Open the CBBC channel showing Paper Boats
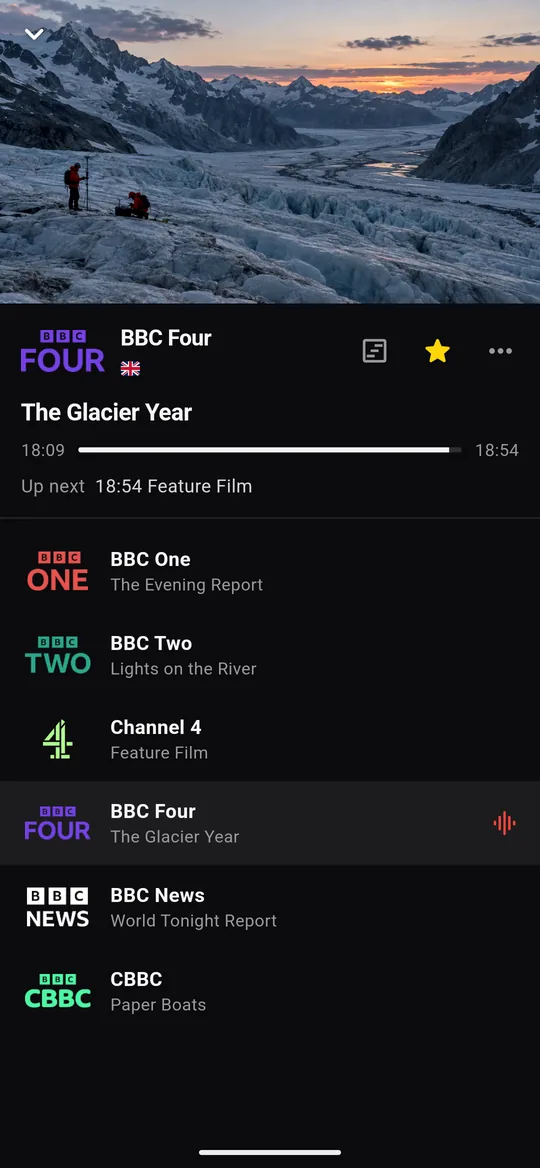Screen dimensions: 540x1168 click(x=270, y=991)
